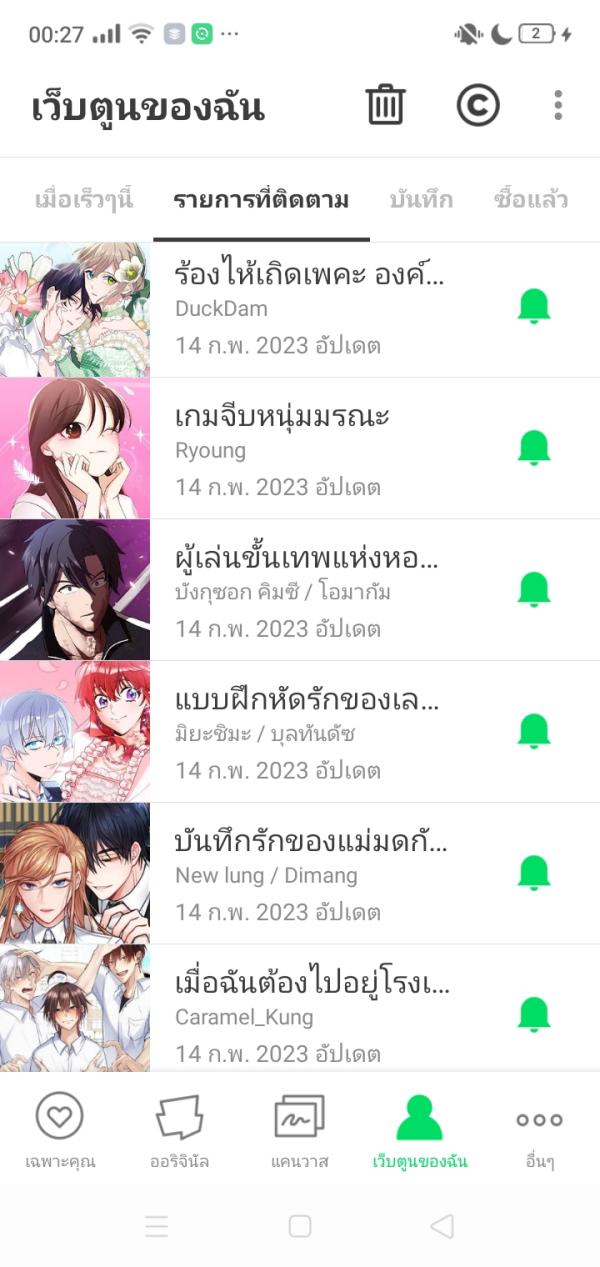This screenshot has height=1267, width=600.
Task: Toggle the bell for New lung / Dimang webtoon
Action: (x=534, y=873)
